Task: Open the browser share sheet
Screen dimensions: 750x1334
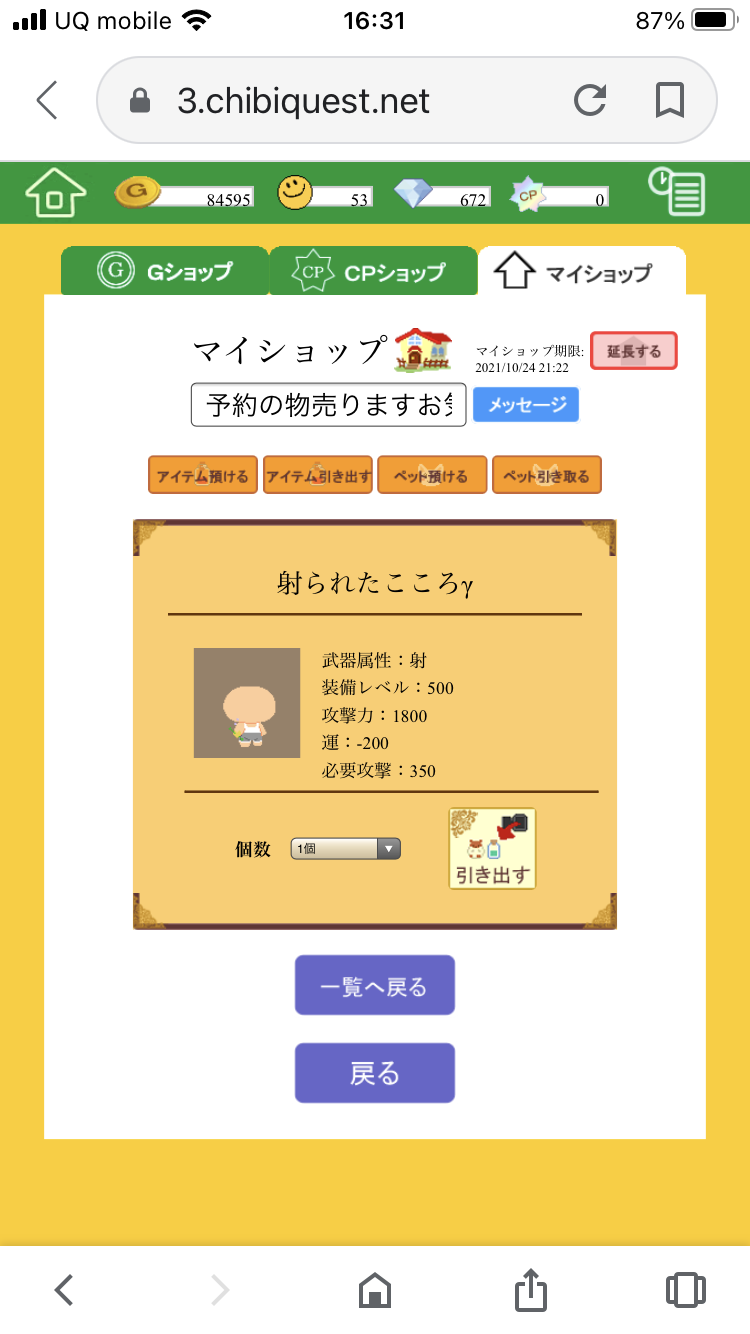Action: click(x=530, y=1290)
